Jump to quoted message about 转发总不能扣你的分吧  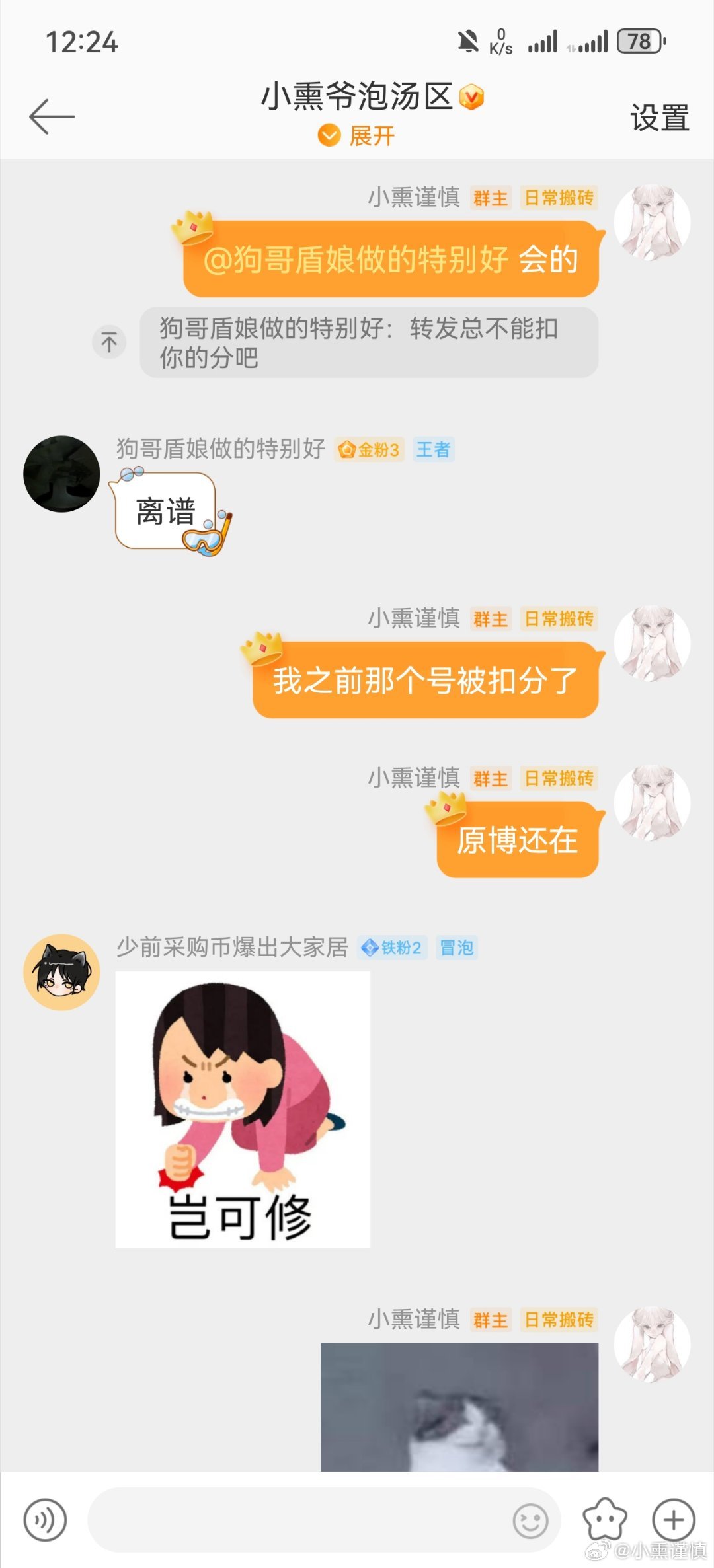point(109,342)
